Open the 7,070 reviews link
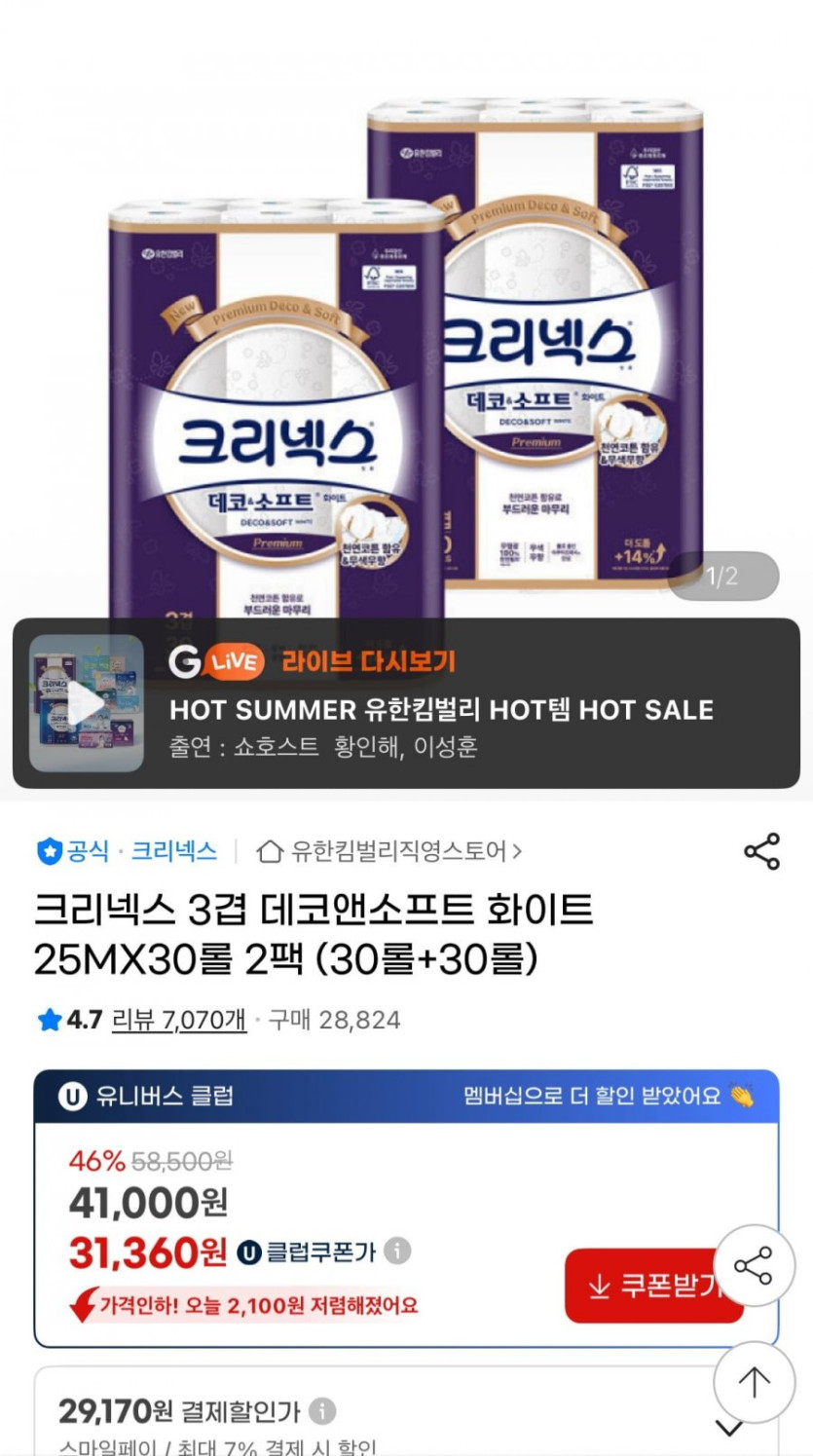The height and width of the screenshot is (1456, 813). click(178, 1020)
